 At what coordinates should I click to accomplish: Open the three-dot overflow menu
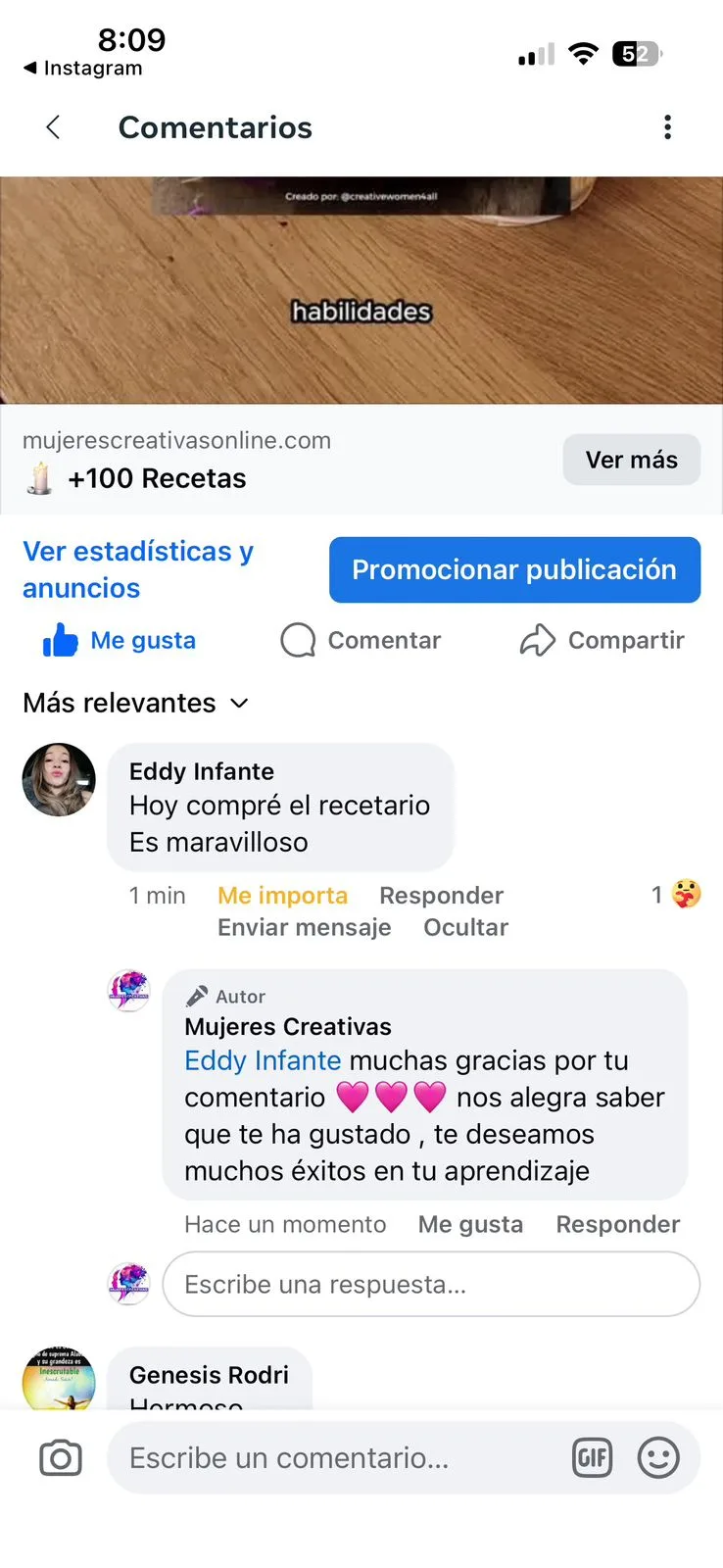[x=667, y=127]
